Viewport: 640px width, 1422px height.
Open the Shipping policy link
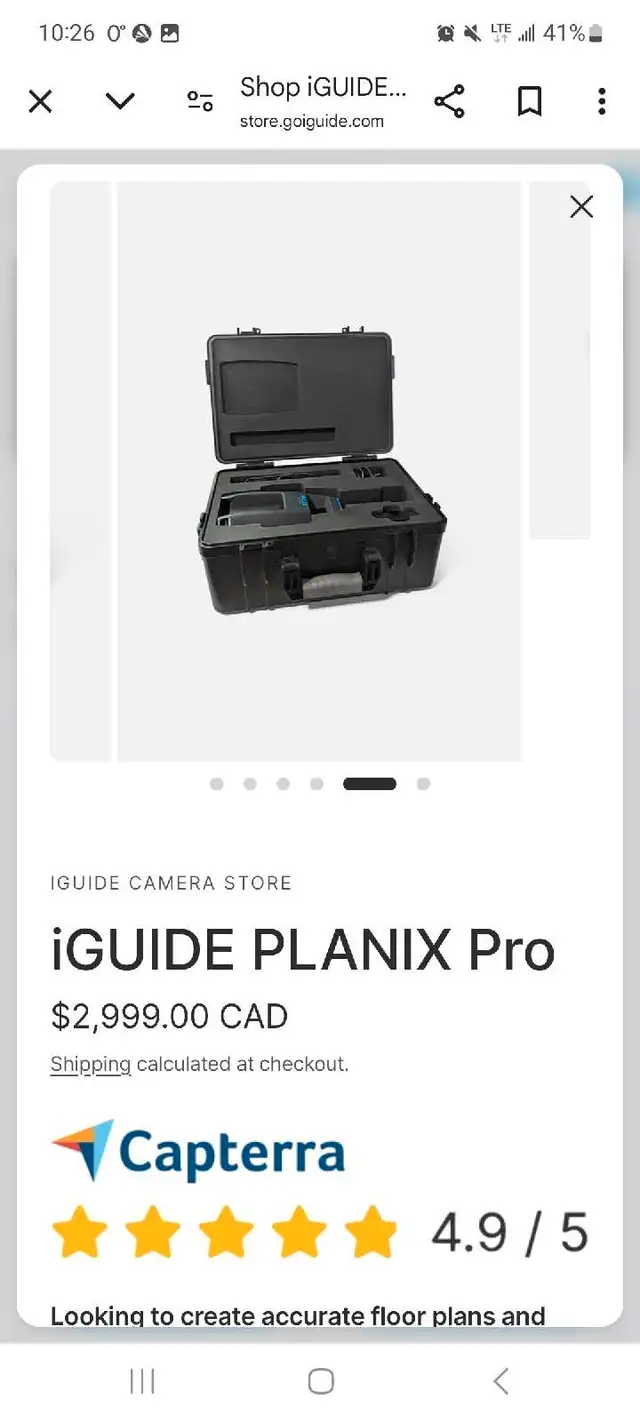[x=90, y=1064]
